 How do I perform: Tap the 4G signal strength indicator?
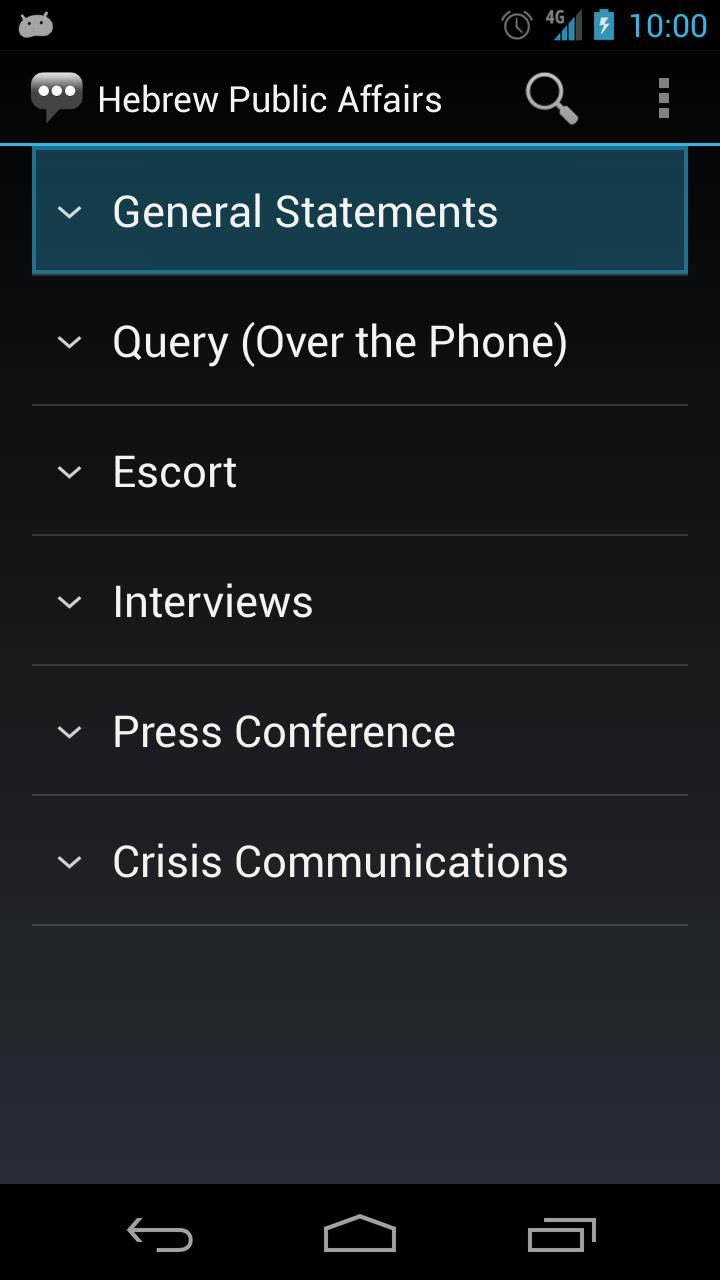click(564, 24)
